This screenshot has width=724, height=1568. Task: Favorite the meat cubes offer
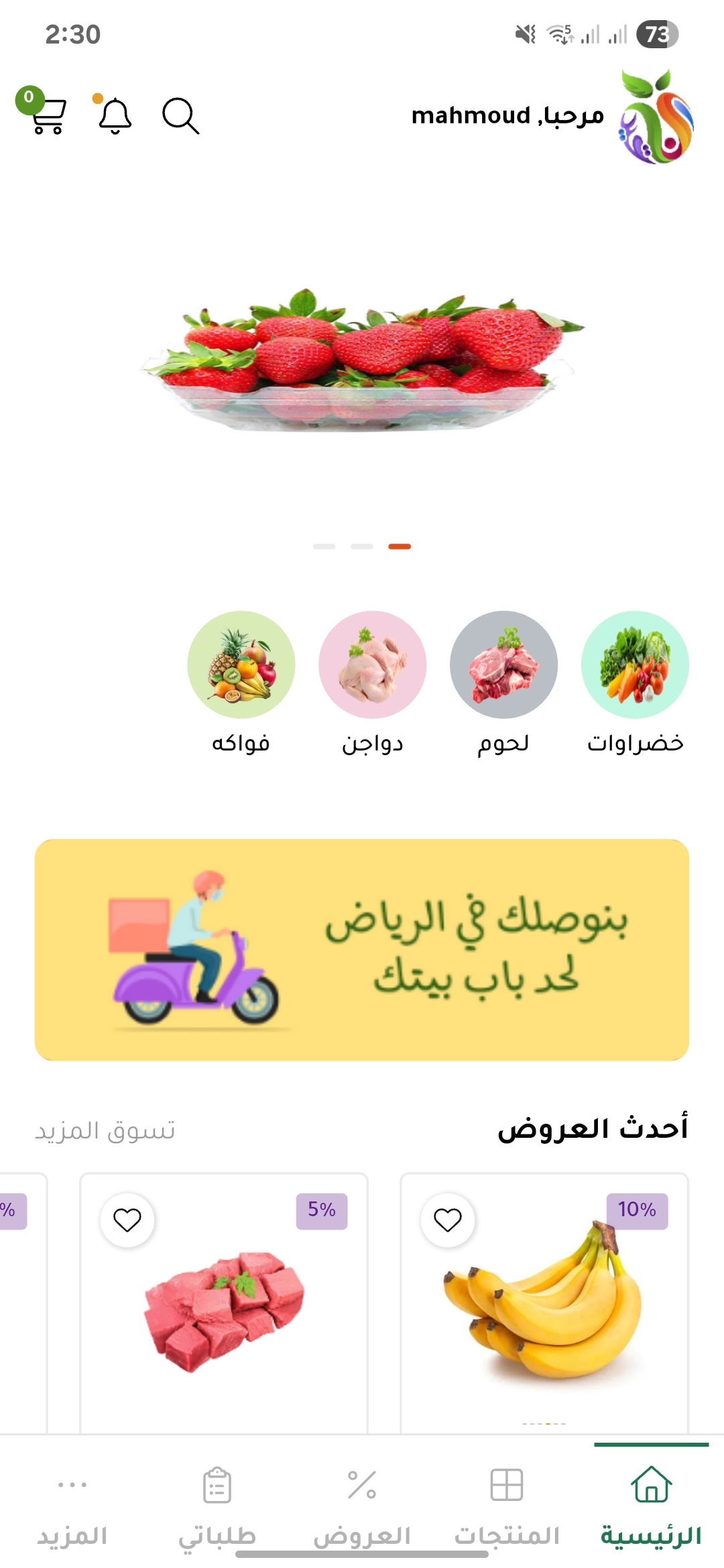pos(127,1220)
